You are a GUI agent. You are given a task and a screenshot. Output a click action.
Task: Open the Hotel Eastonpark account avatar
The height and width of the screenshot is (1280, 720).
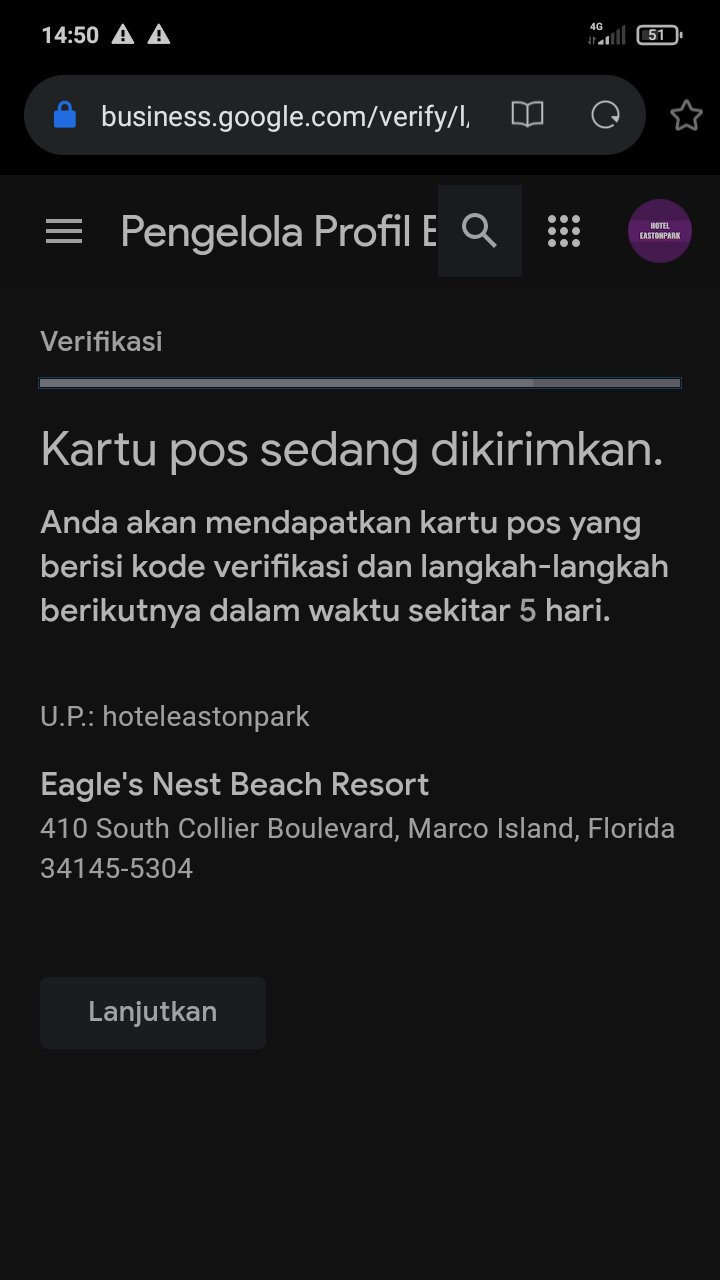pyautogui.click(x=659, y=231)
